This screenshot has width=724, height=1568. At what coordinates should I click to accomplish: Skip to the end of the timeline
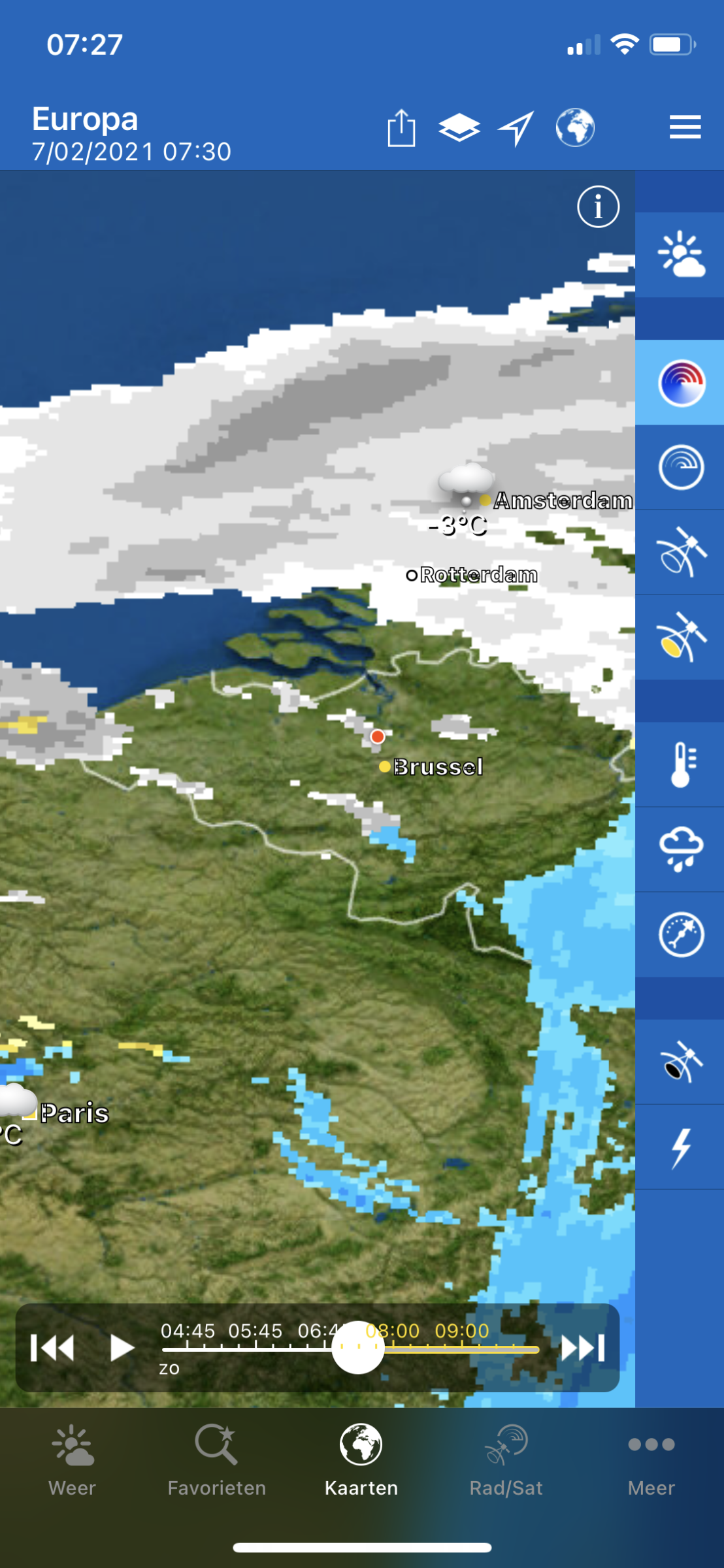click(x=582, y=1348)
